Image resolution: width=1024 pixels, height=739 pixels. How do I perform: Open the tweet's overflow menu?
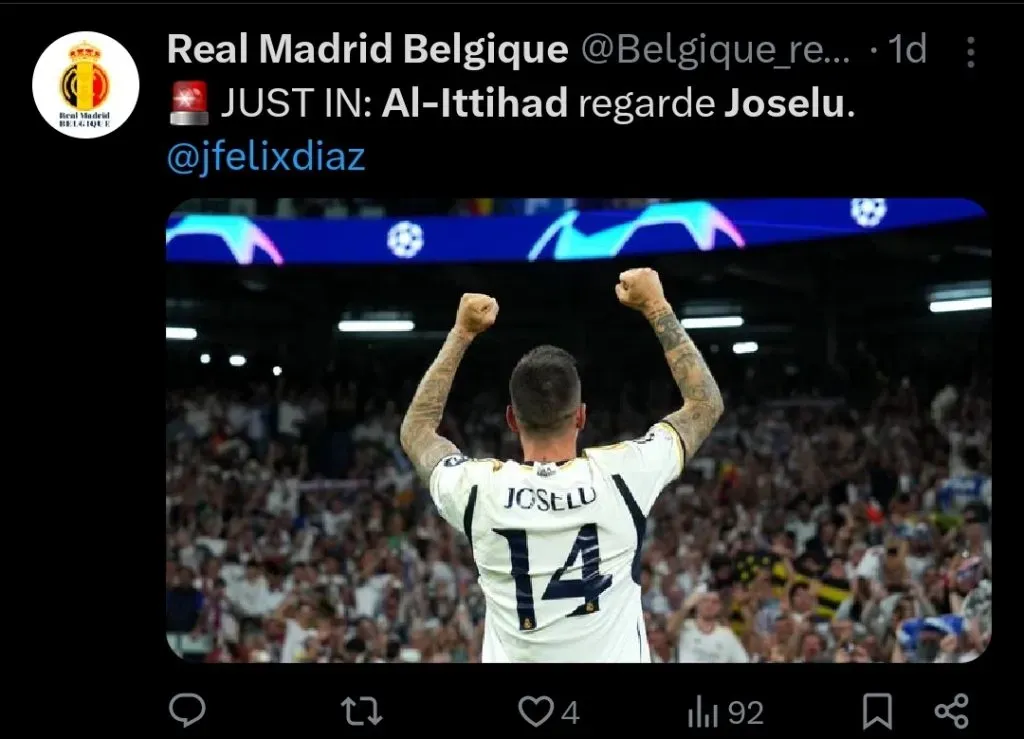pos(970,51)
